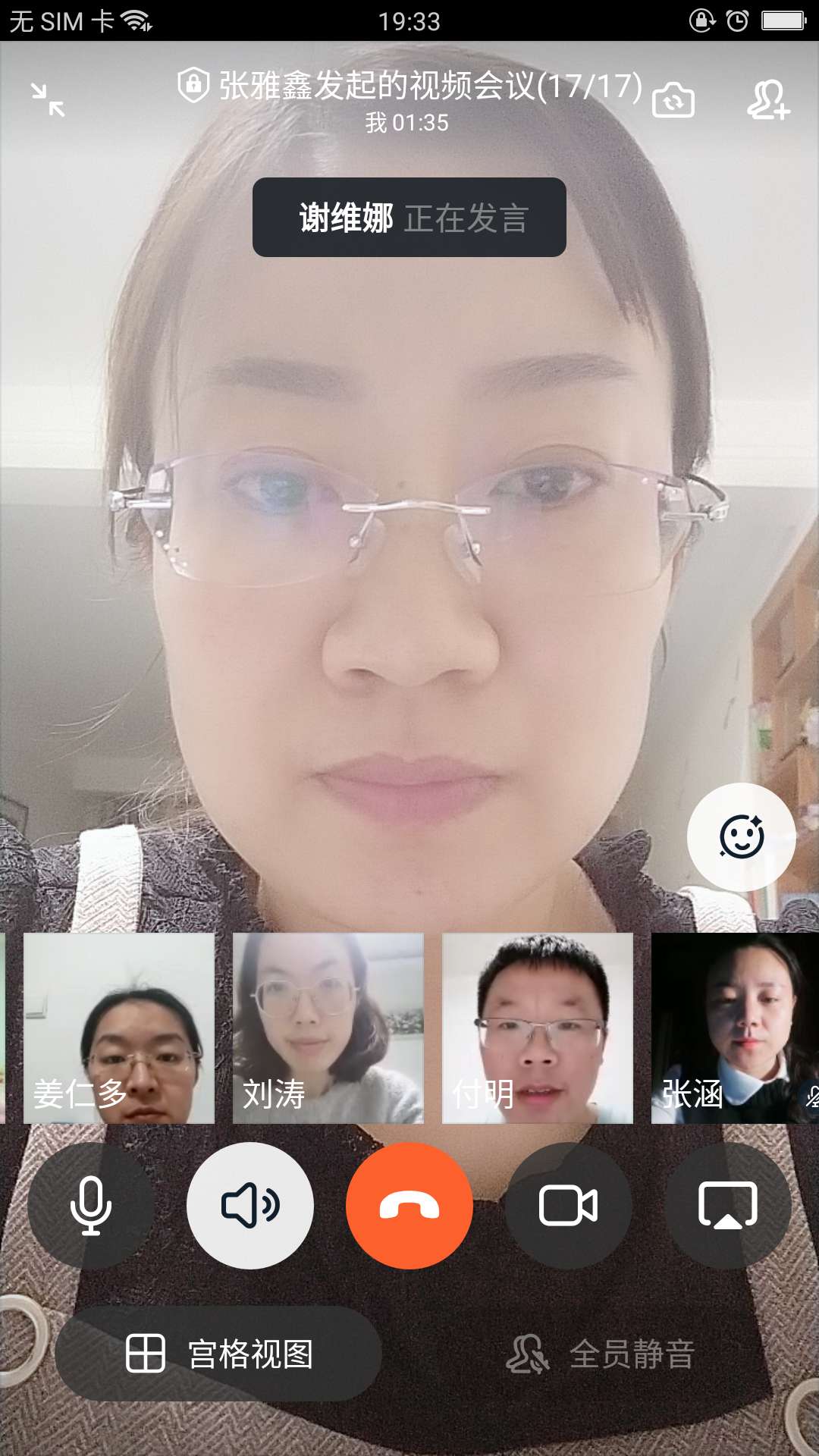Select 姜仁多's video tile

click(119, 1028)
